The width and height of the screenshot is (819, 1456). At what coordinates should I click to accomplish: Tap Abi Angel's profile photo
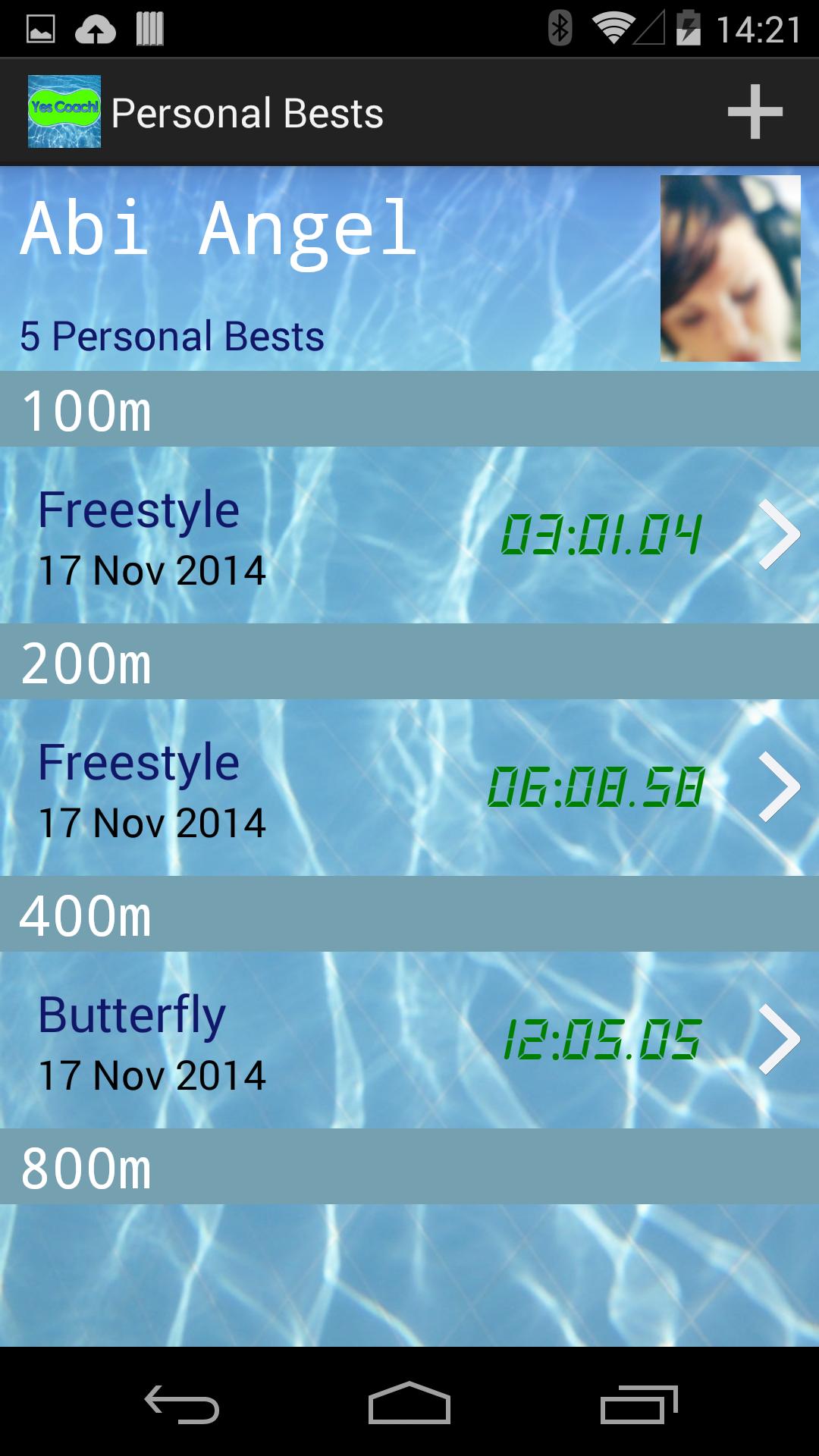coord(730,268)
